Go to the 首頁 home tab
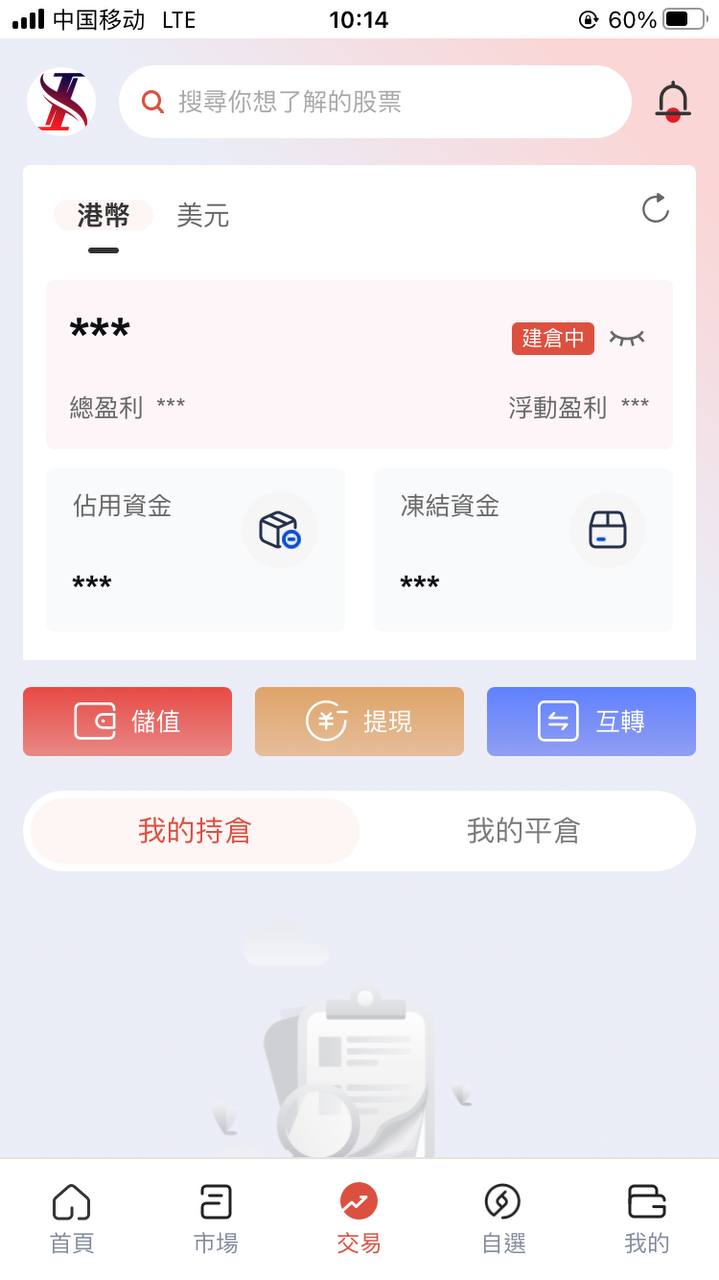This screenshot has height=1280, width=719. [x=72, y=1218]
